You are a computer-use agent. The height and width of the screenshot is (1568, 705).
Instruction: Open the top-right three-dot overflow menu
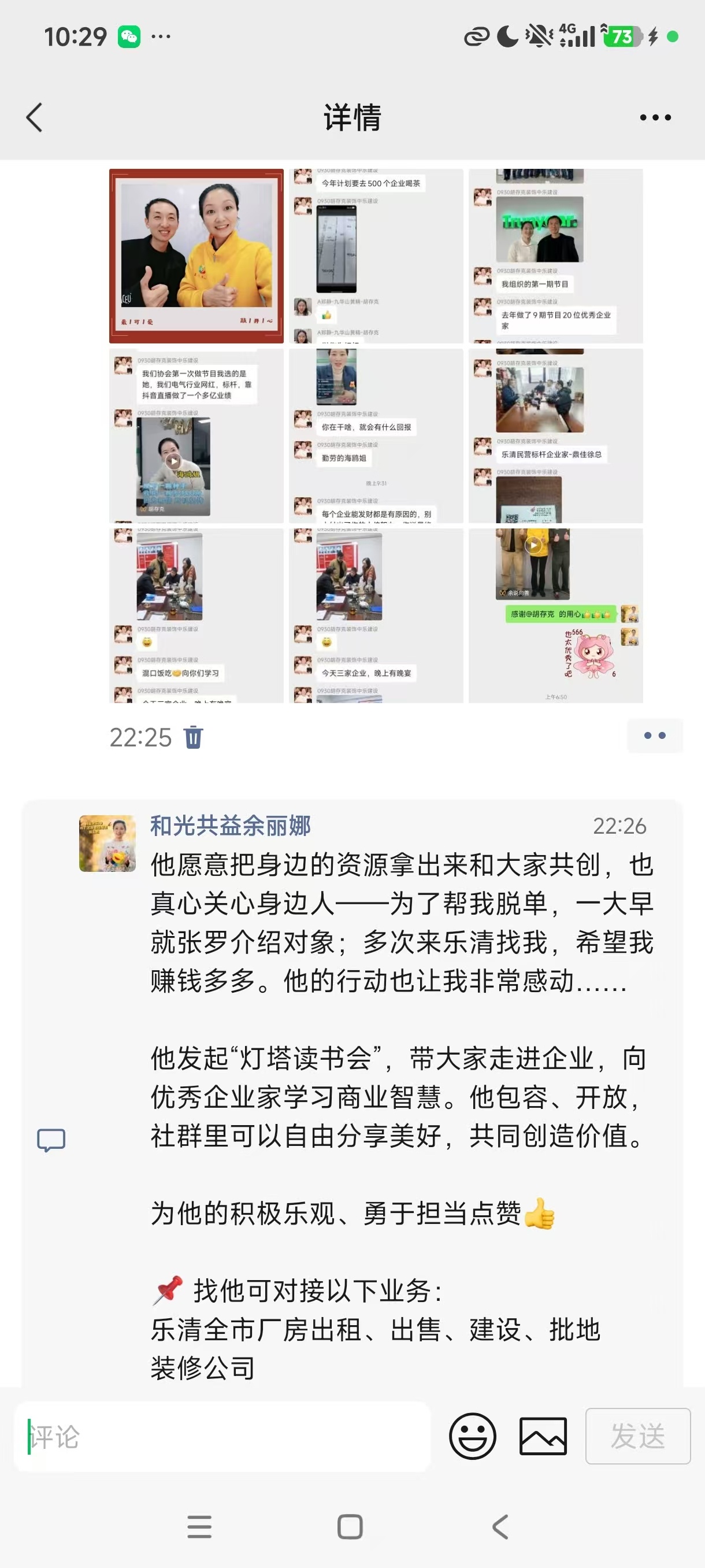655,117
